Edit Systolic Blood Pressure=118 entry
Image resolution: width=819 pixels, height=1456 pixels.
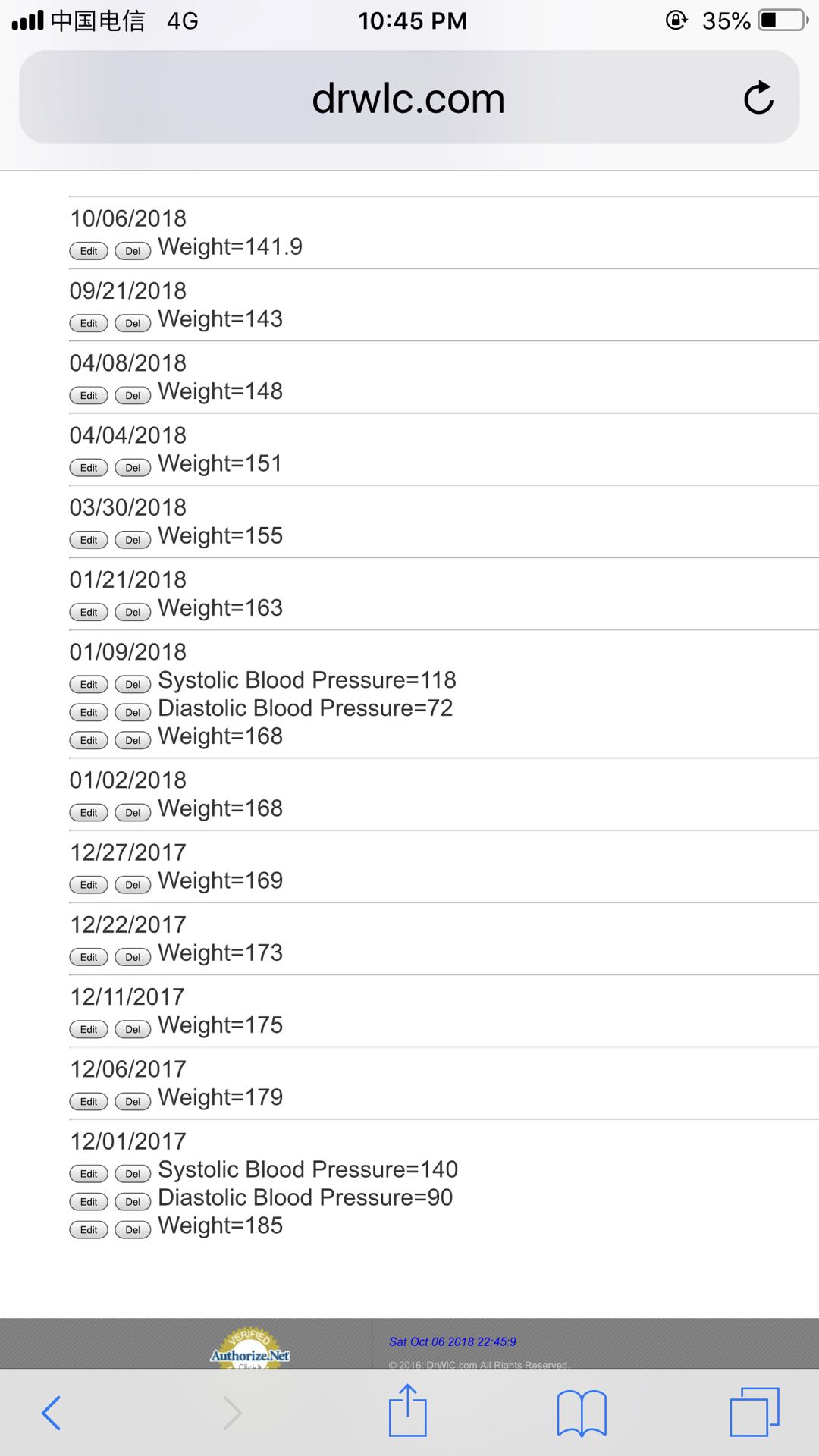tap(89, 684)
